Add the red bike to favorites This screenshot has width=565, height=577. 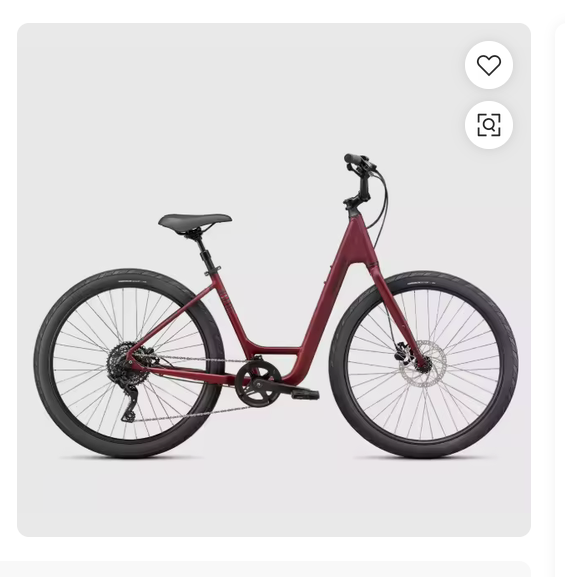click(488, 65)
